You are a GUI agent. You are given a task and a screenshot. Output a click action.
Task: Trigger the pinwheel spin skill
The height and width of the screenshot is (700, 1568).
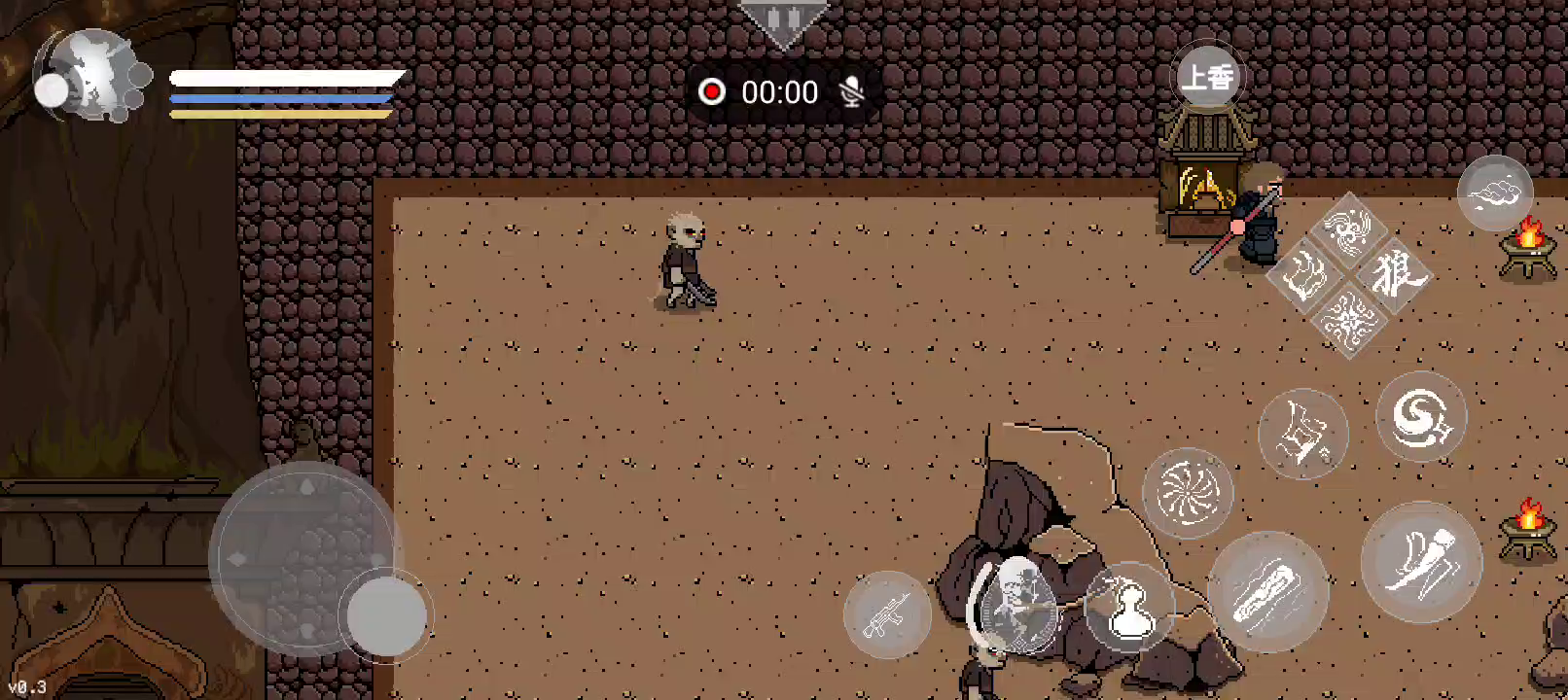(1188, 493)
